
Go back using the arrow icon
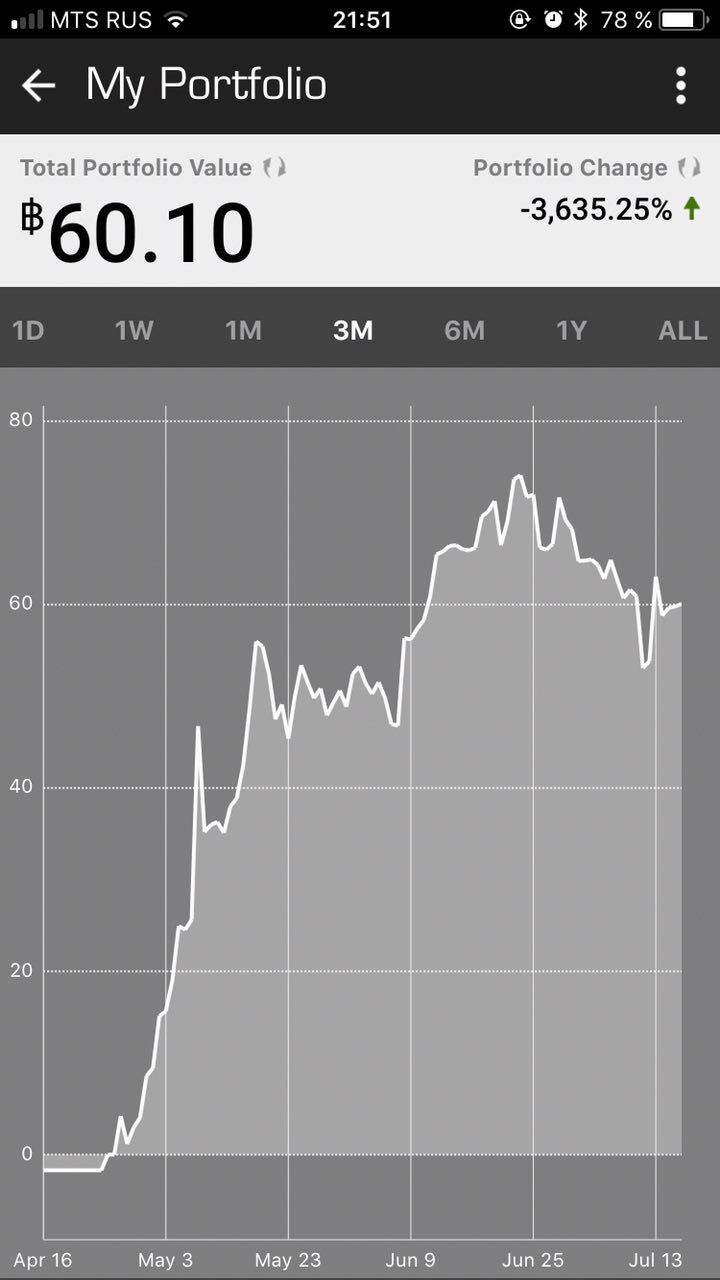[x=38, y=86]
